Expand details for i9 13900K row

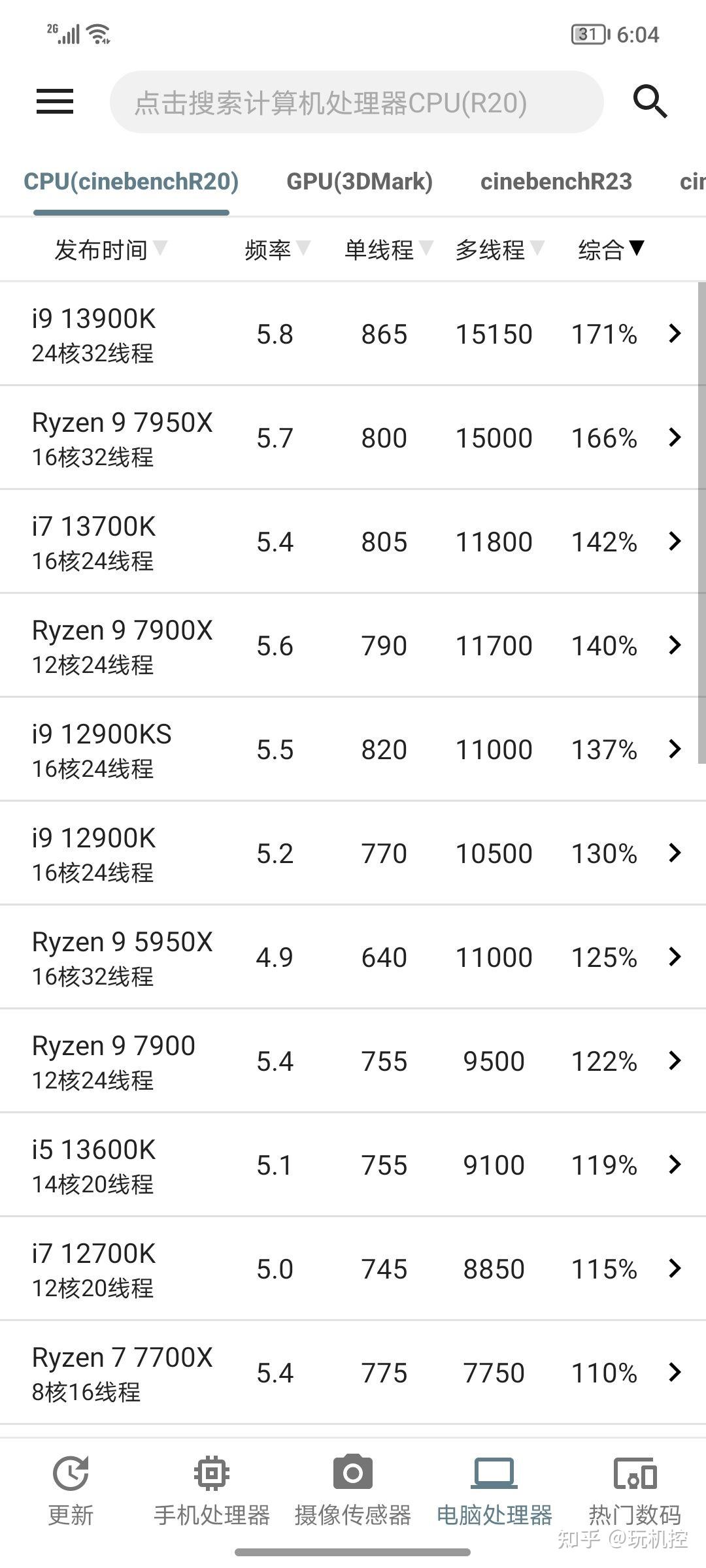click(x=674, y=333)
